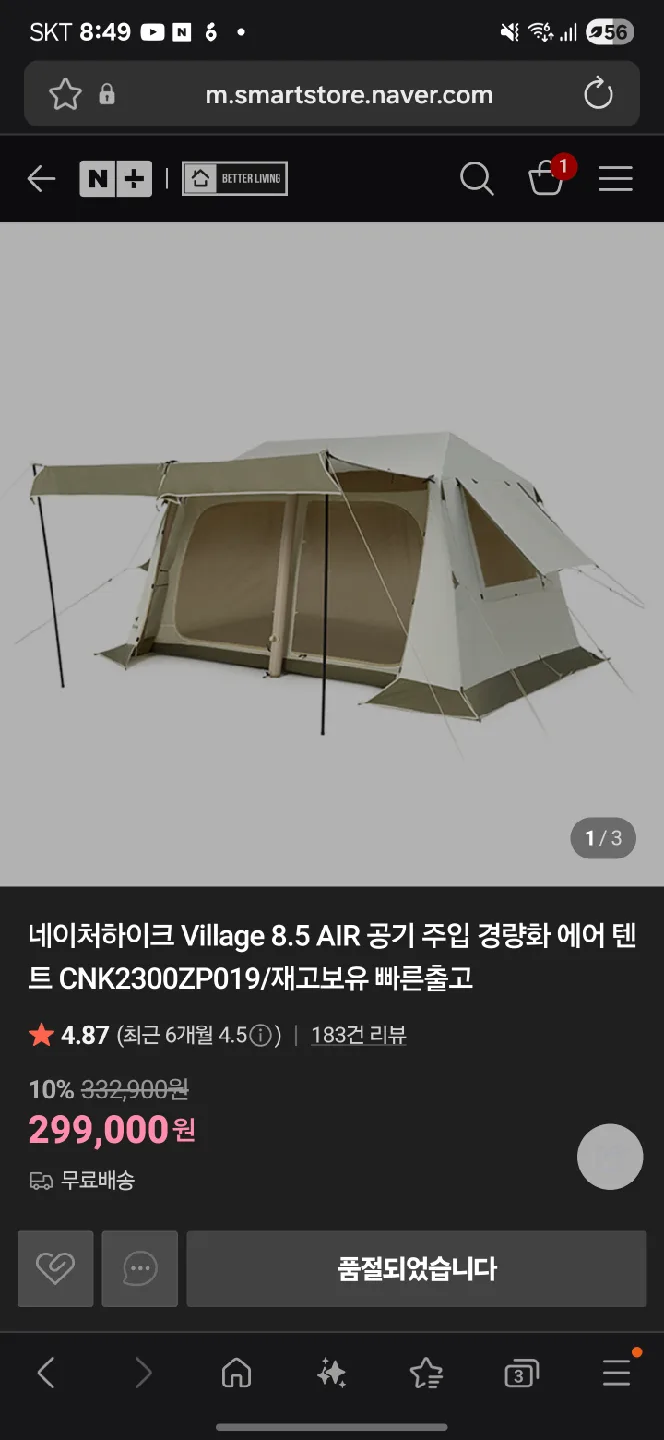
Task: Tap the sold-out 품절되었습니다 button
Action: pos(416,1268)
